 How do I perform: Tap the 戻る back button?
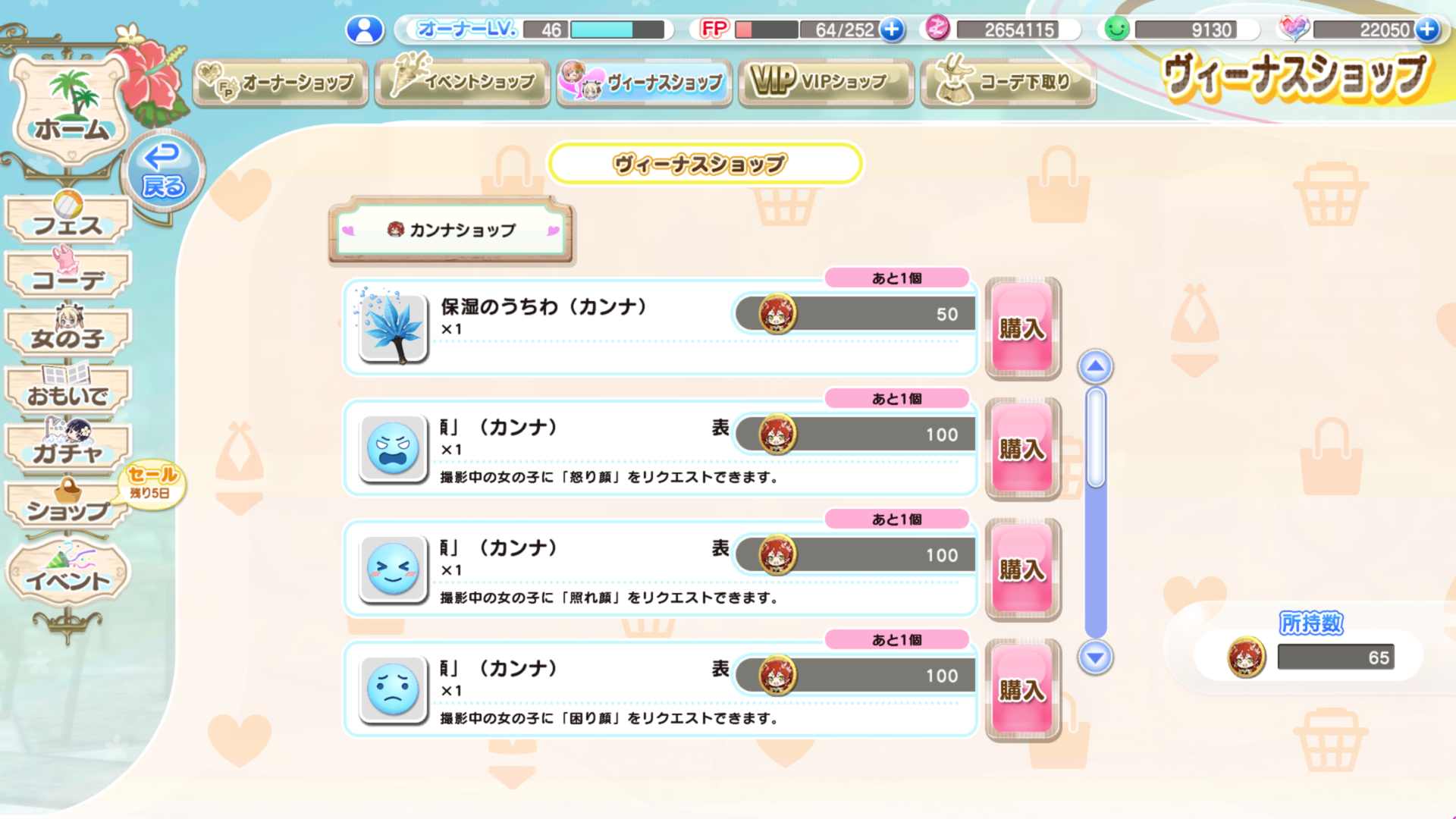click(x=163, y=171)
